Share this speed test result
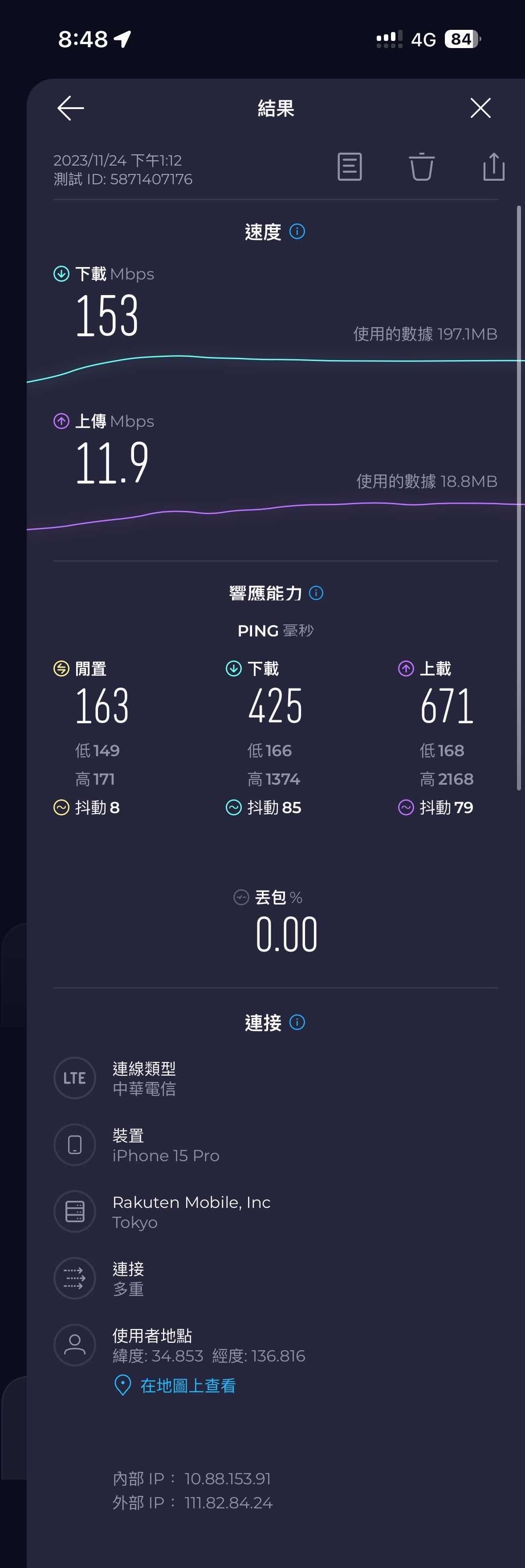This screenshot has width=525, height=1568. 493,167
